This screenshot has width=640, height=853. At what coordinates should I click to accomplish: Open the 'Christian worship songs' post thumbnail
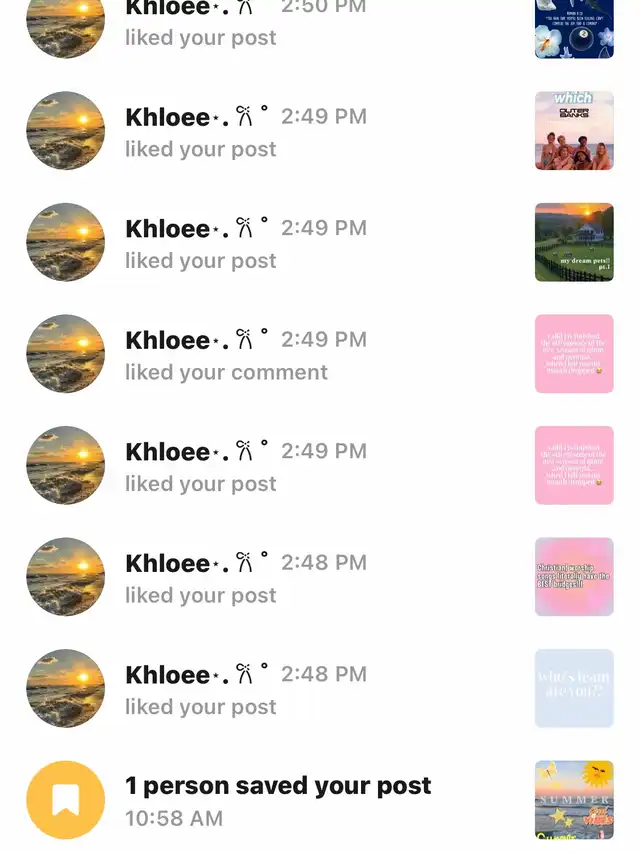574,577
